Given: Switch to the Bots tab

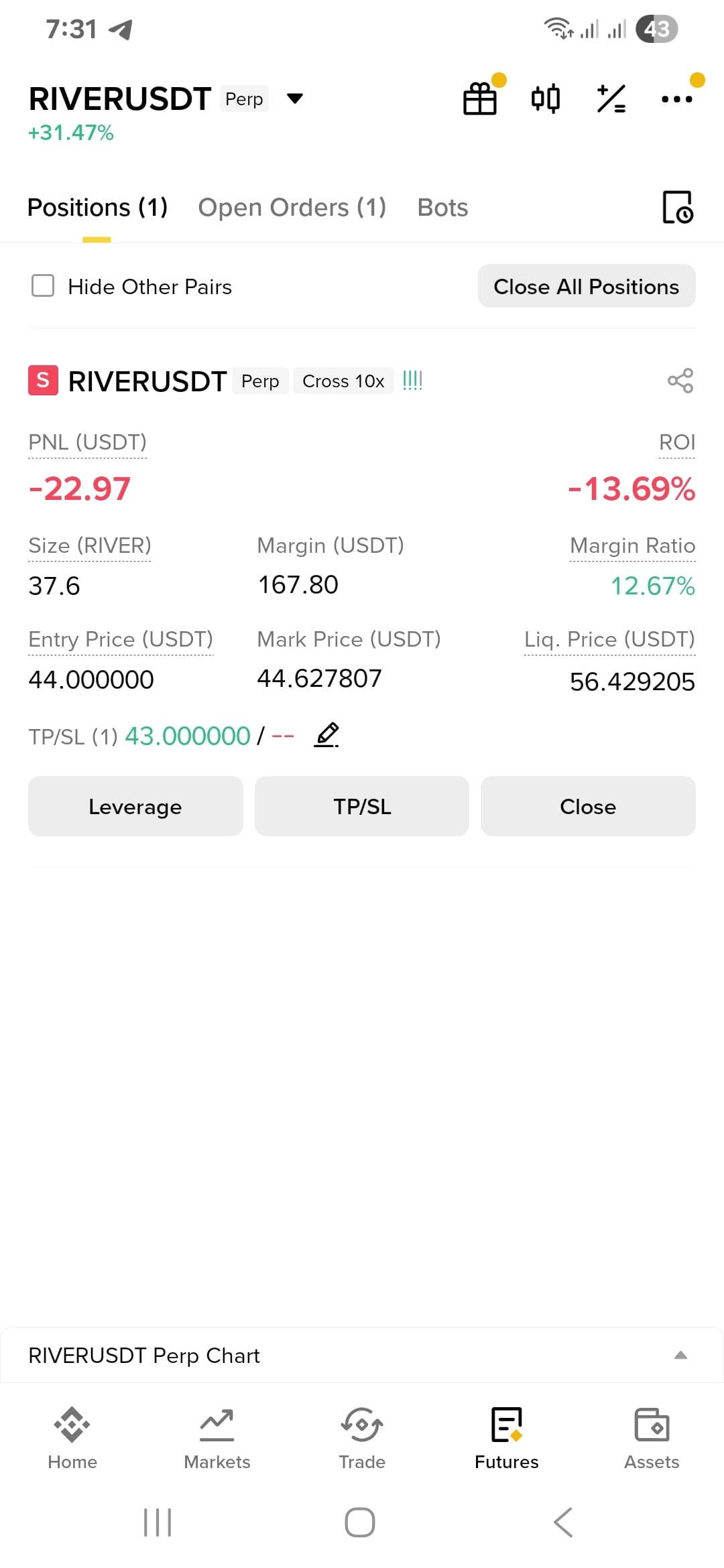Looking at the screenshot, I should coord(442,208).
